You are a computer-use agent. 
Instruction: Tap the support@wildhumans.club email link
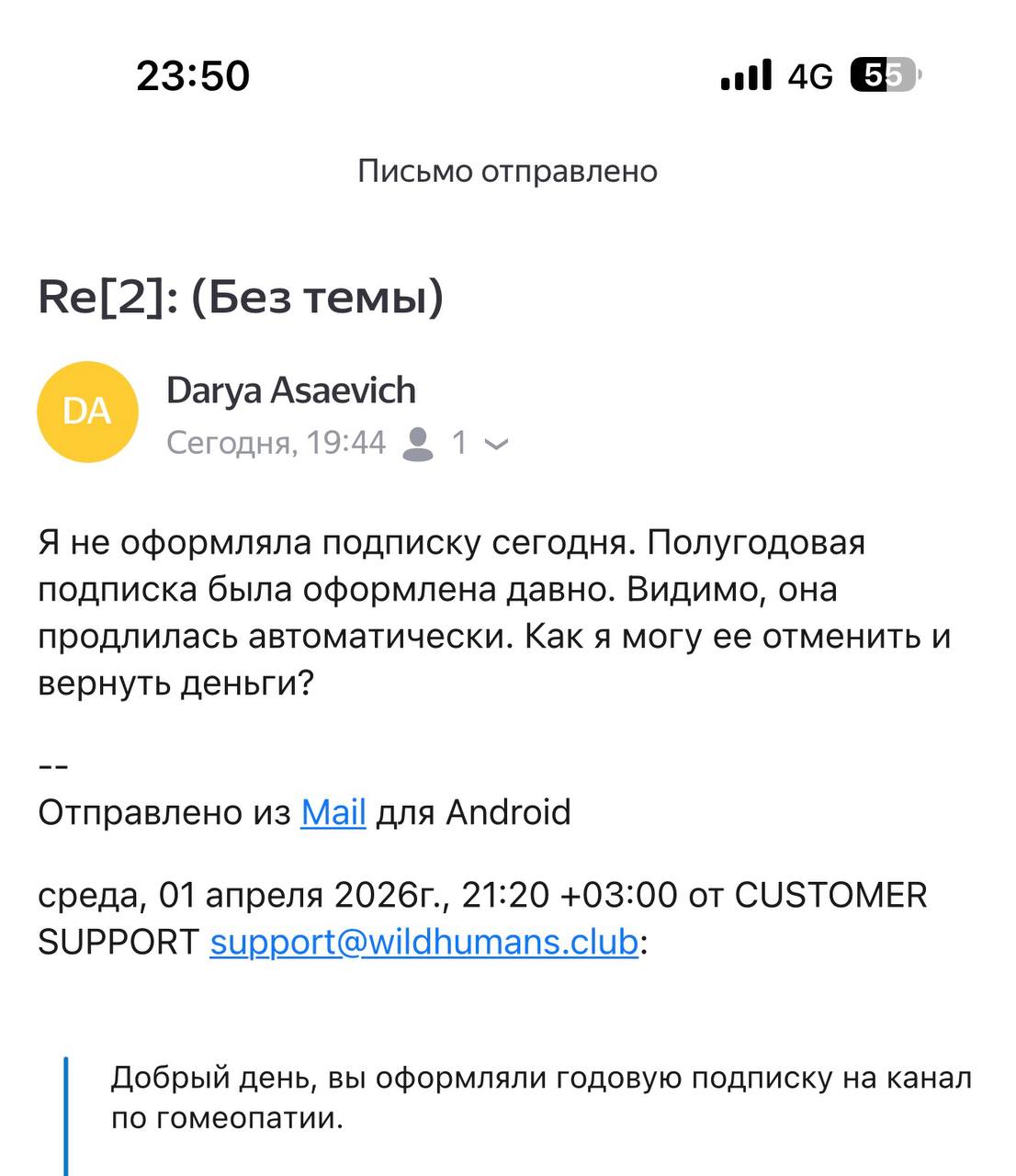click(423, 942)
